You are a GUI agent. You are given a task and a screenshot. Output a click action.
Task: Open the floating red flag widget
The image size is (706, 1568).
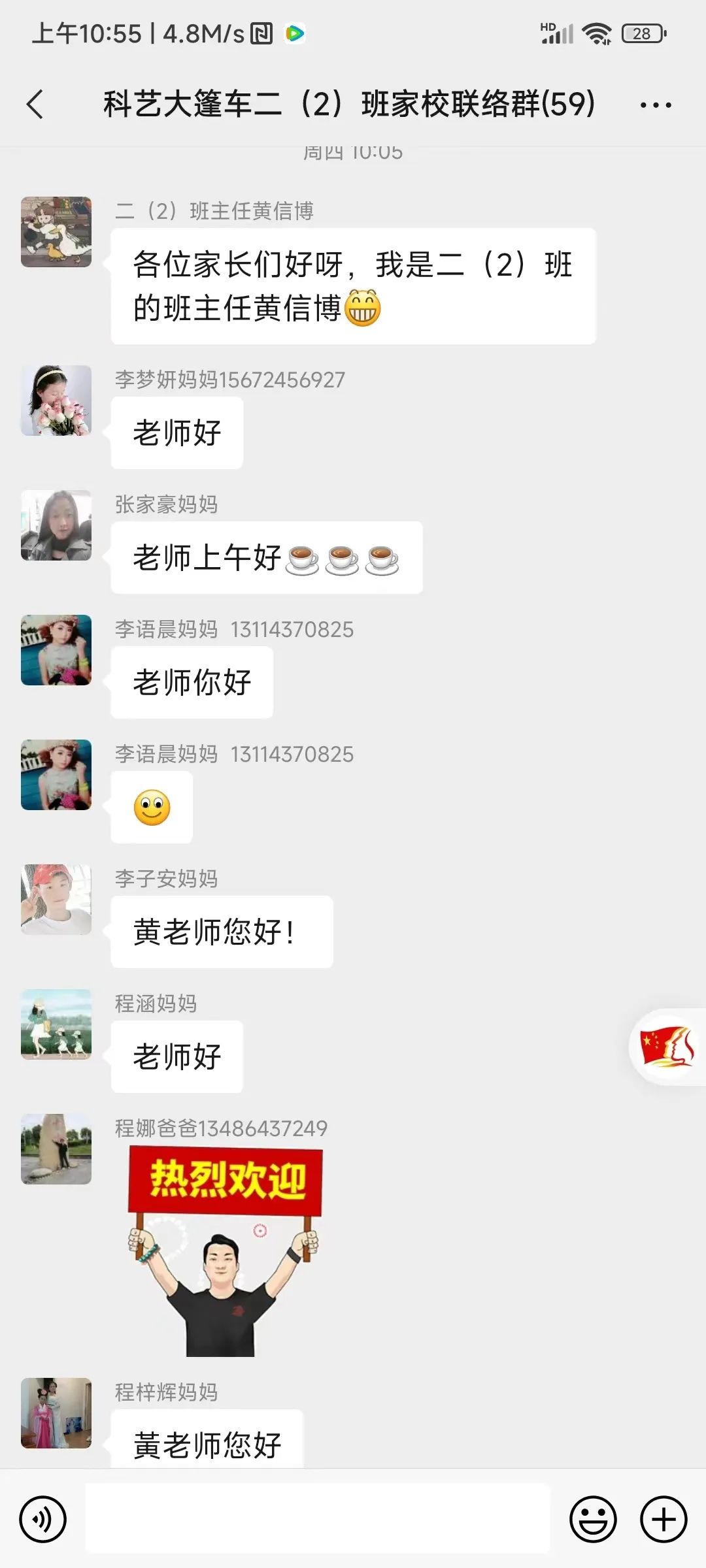pos(668,1047)
